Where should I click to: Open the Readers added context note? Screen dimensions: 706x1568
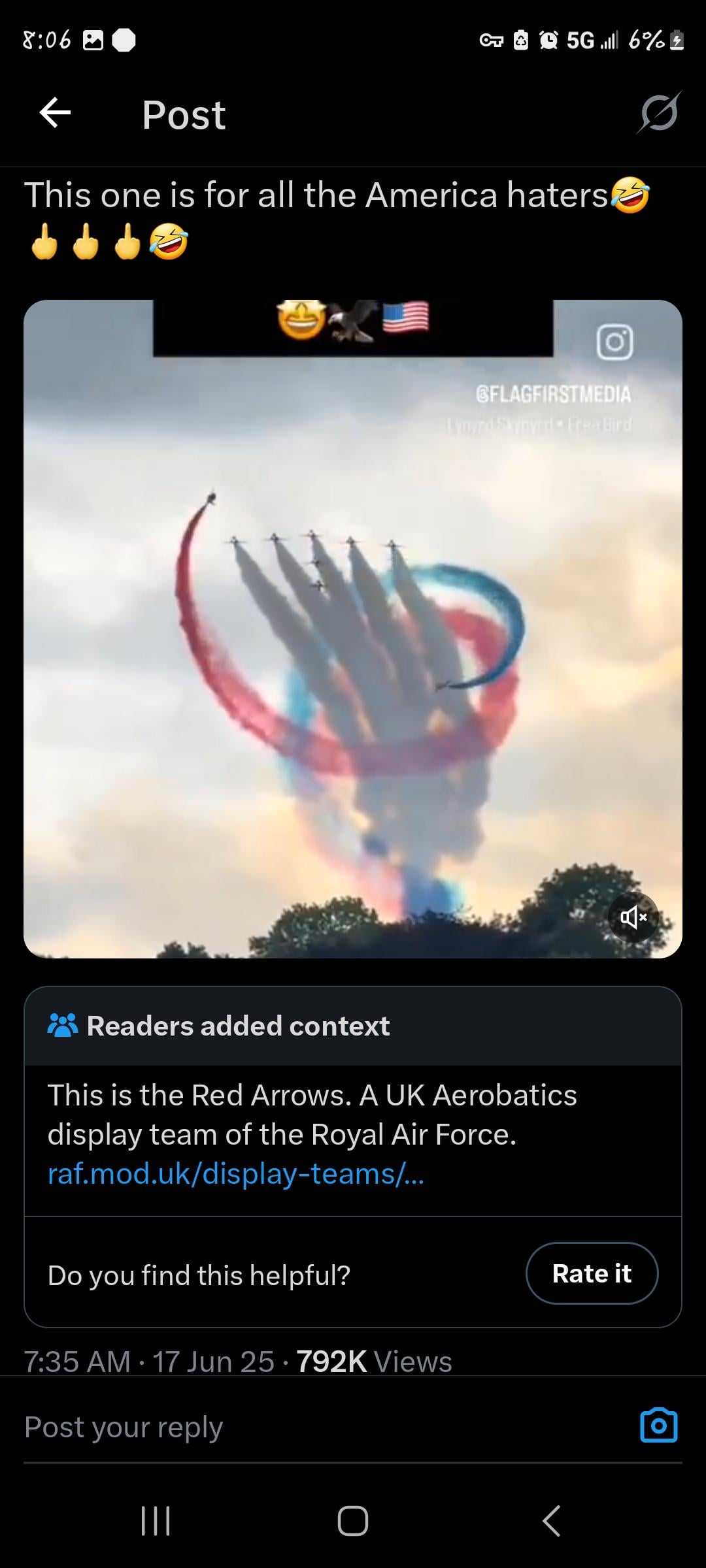coord(238,1026)
